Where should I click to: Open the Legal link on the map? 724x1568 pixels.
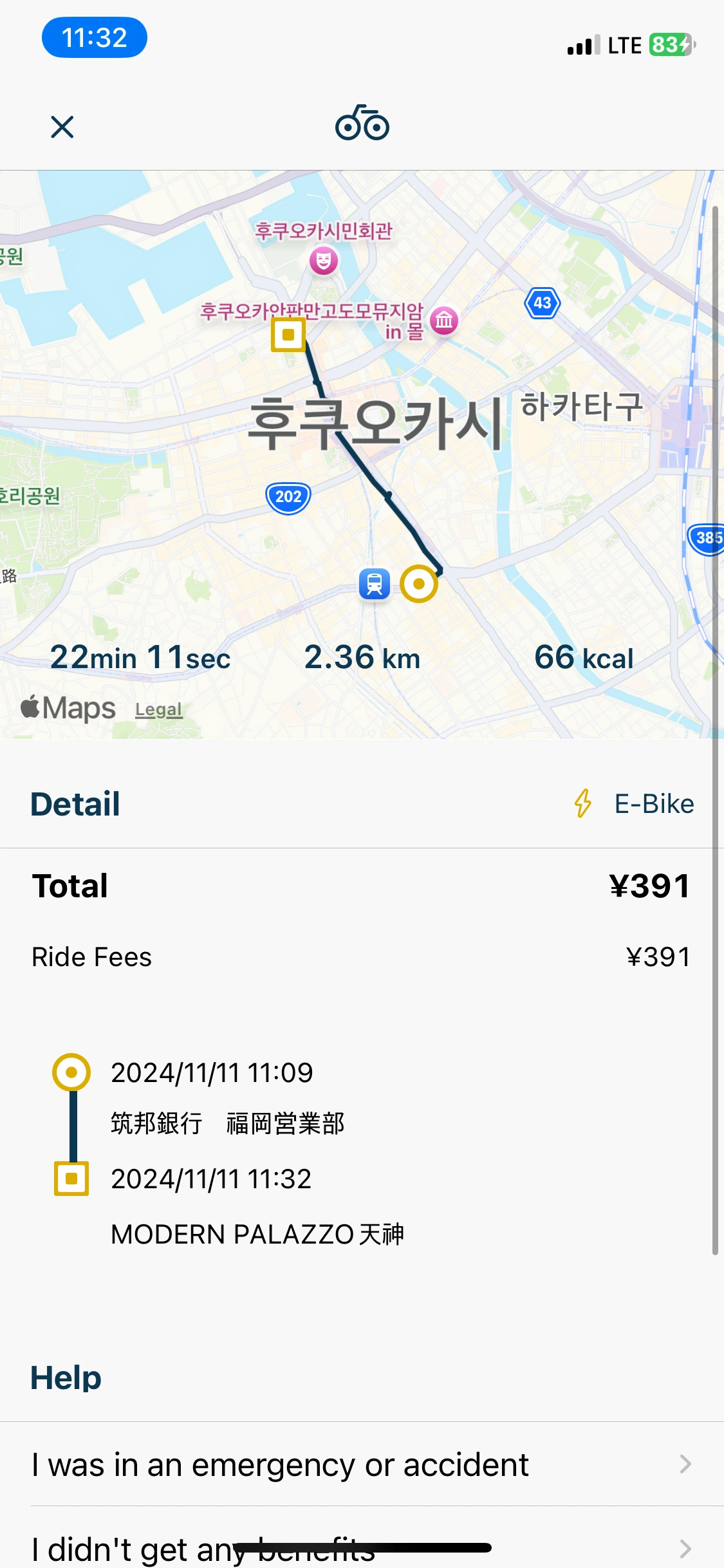[x=159, y=709]
